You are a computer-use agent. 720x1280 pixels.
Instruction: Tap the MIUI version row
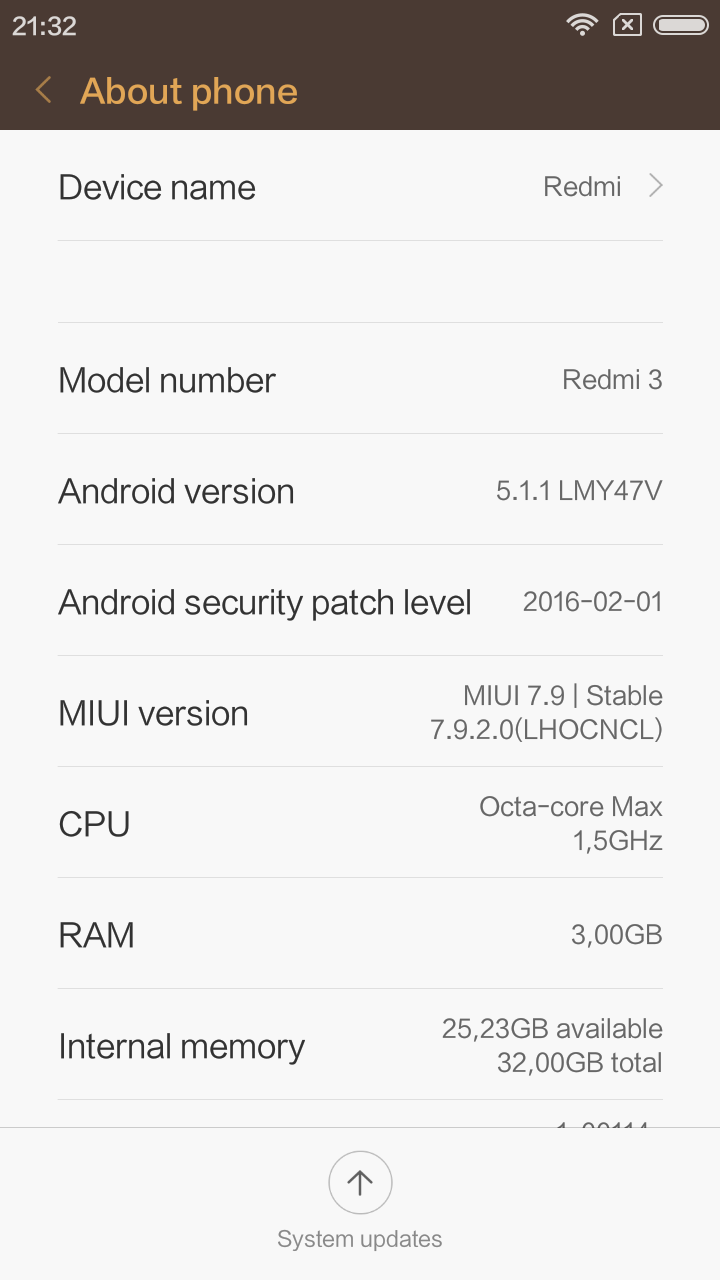(360, 713)
